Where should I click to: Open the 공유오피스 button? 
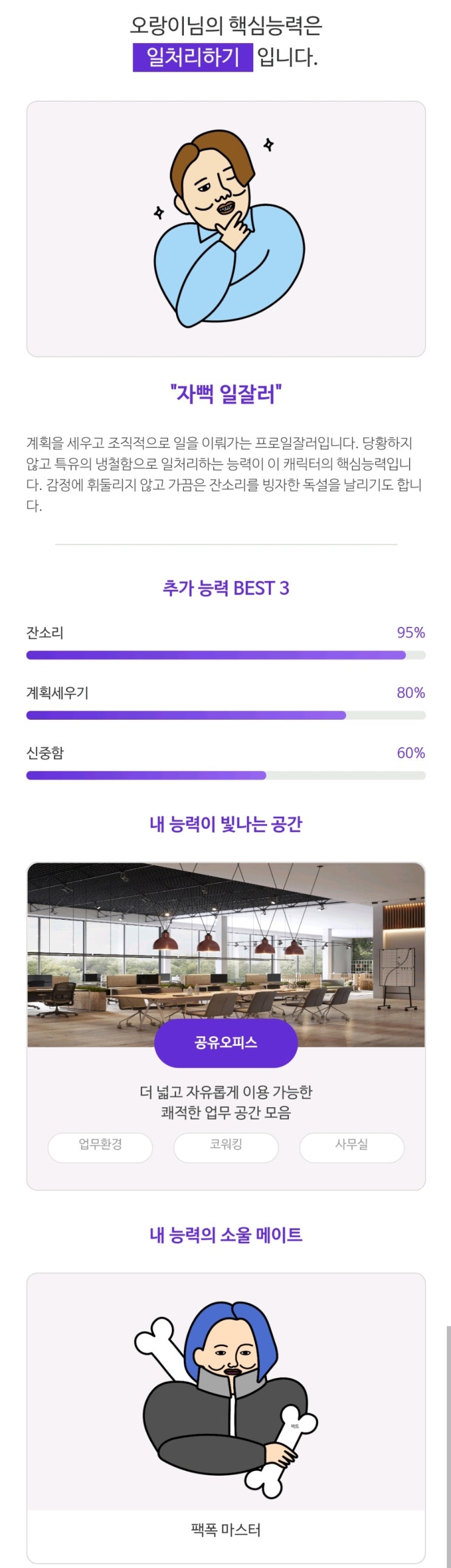coord(226,1042)
